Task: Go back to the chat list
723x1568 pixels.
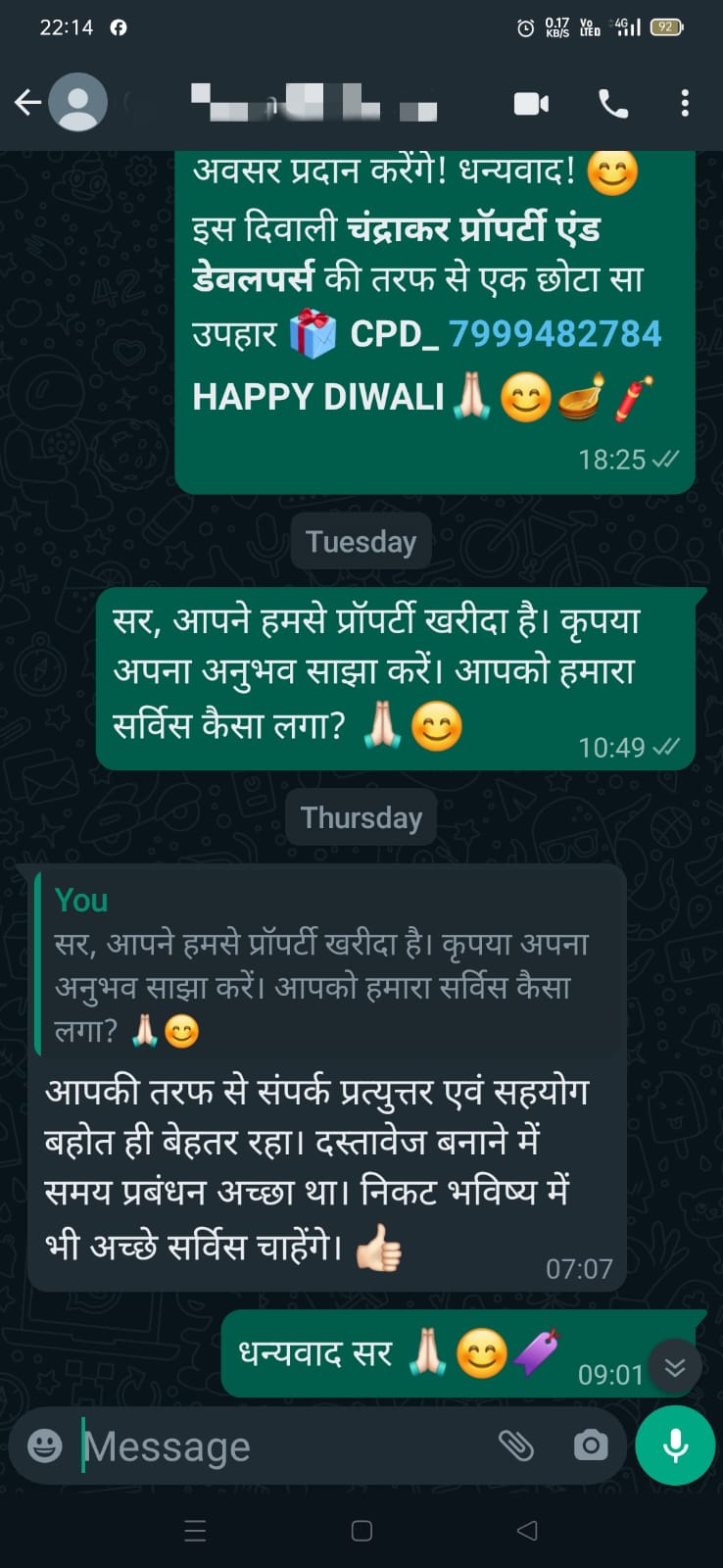Action: pos(27,103)
